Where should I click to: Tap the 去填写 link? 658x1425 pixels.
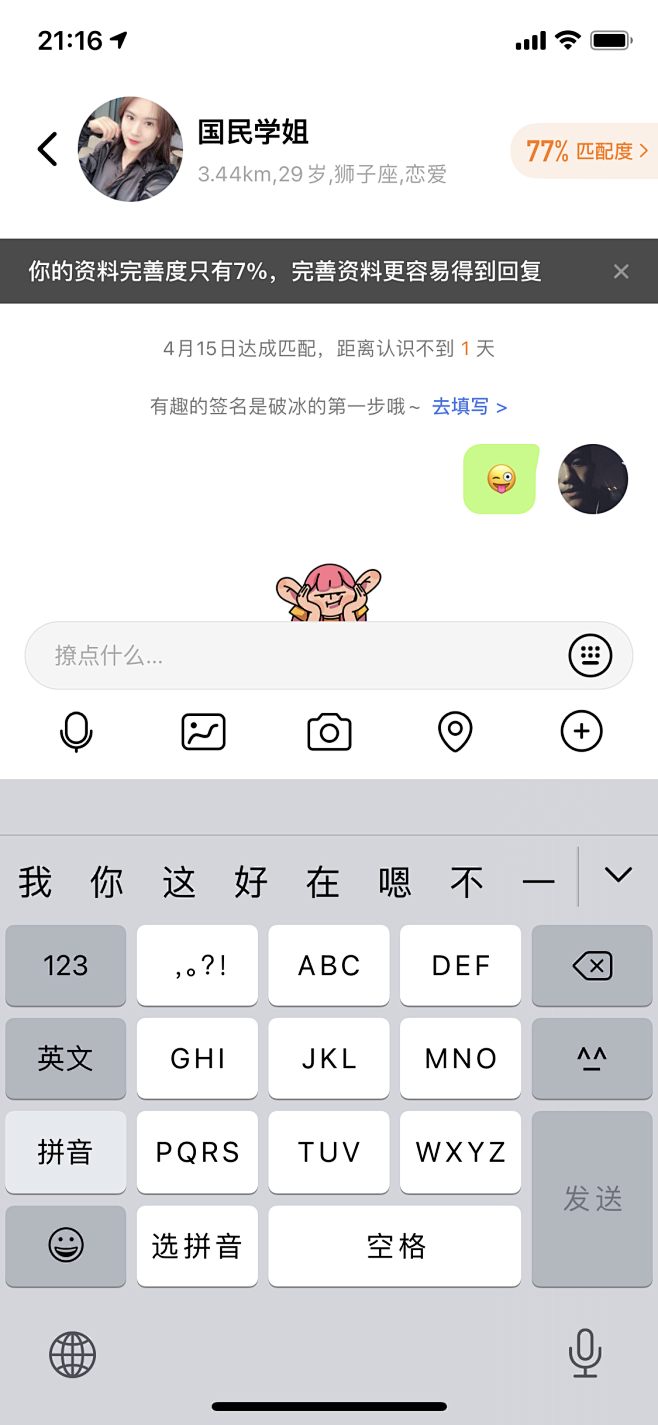click(x=469, y=407)
